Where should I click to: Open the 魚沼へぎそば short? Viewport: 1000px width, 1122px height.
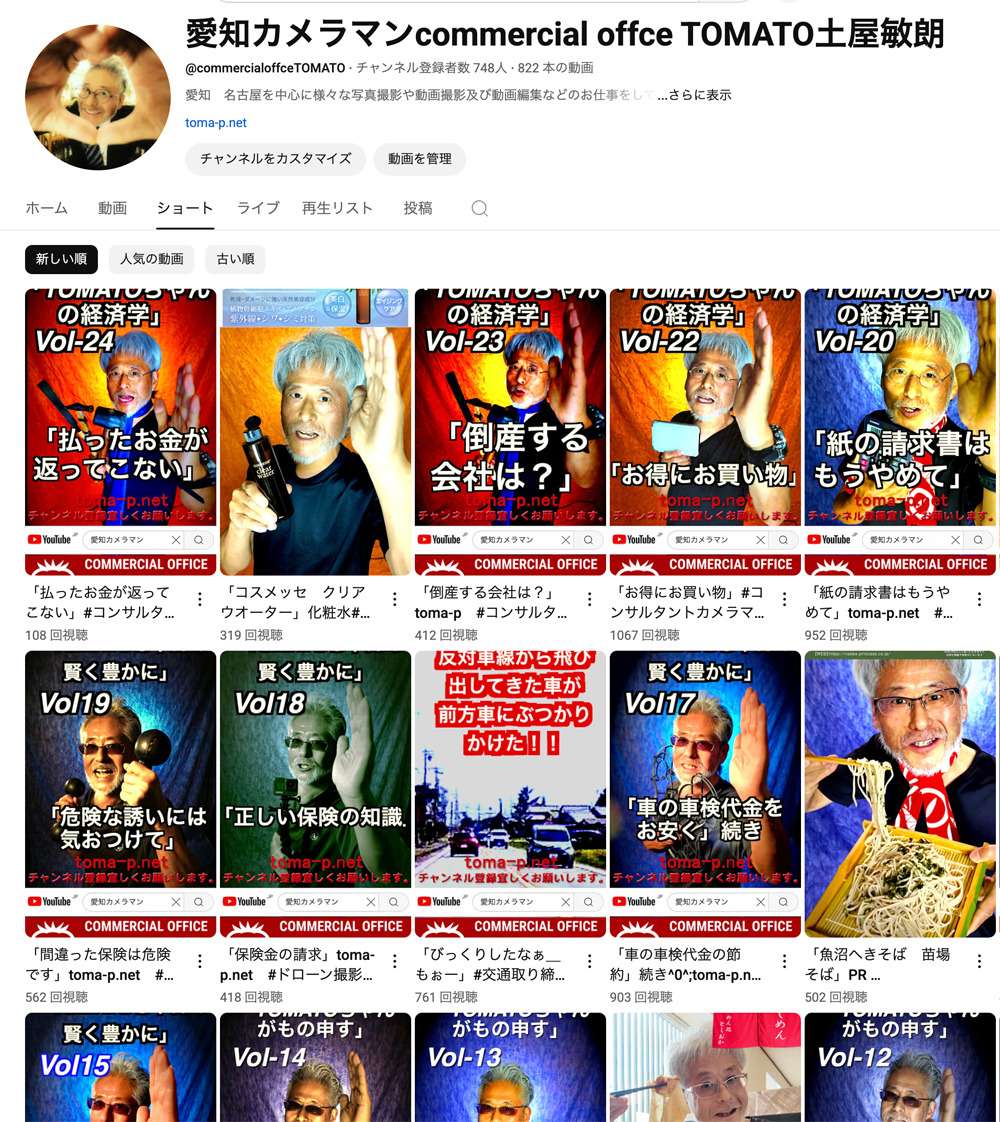[900, 790]
